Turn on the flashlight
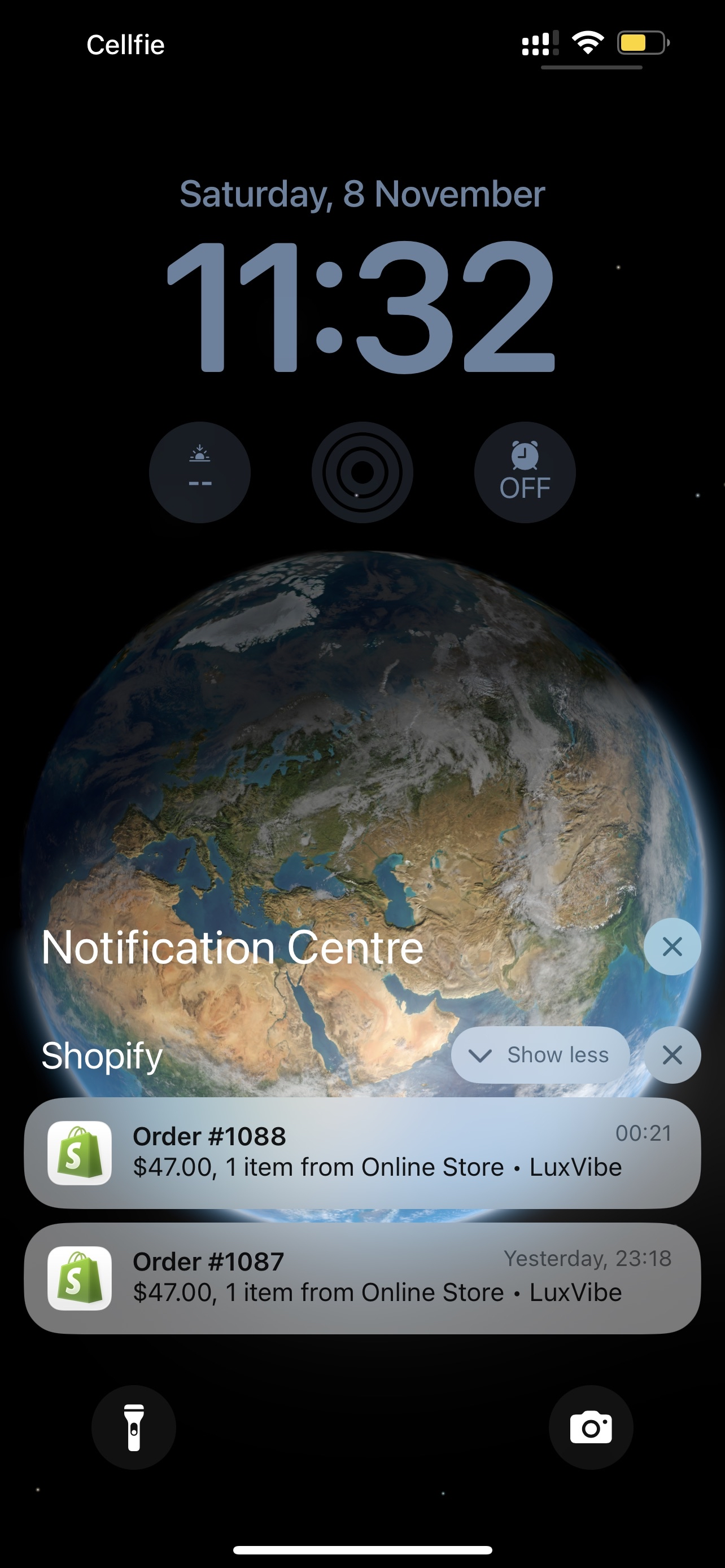Screen dimensions: 725x1568 click(x=134, y=1427)
